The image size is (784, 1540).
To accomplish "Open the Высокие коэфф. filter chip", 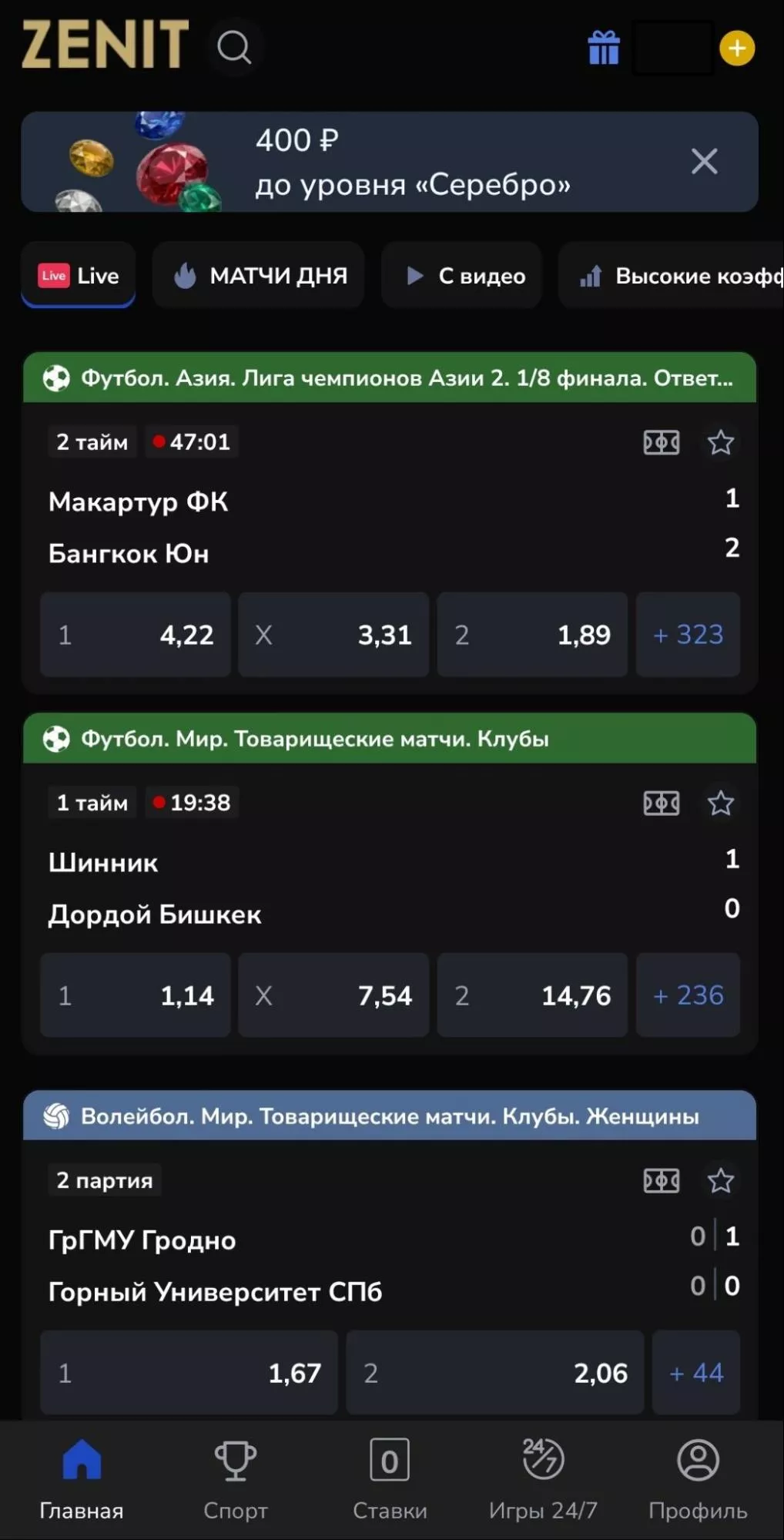I will (678, 276).
